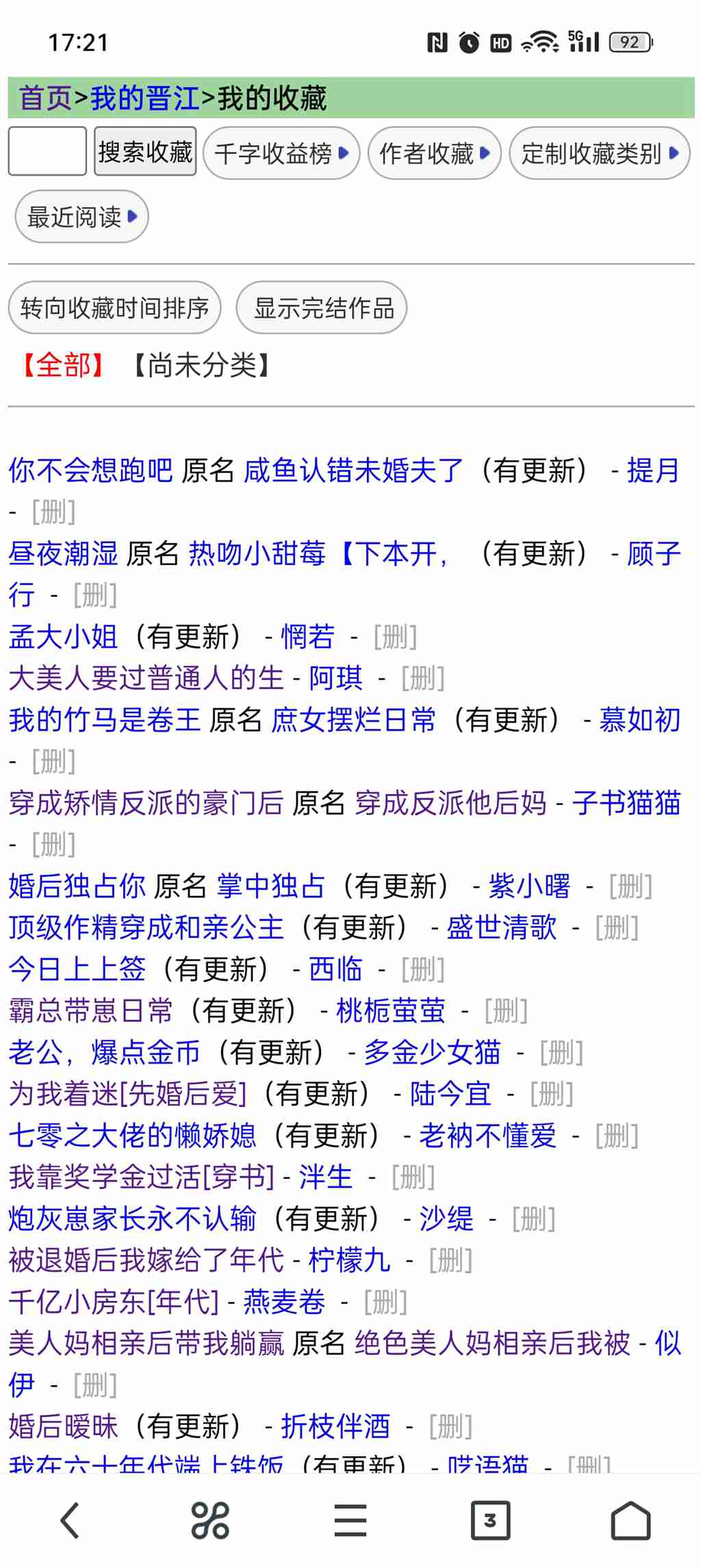Viewport: 701px width, 1568px height.
Task: View 最近阅读 list
Action: coord(81,217)
